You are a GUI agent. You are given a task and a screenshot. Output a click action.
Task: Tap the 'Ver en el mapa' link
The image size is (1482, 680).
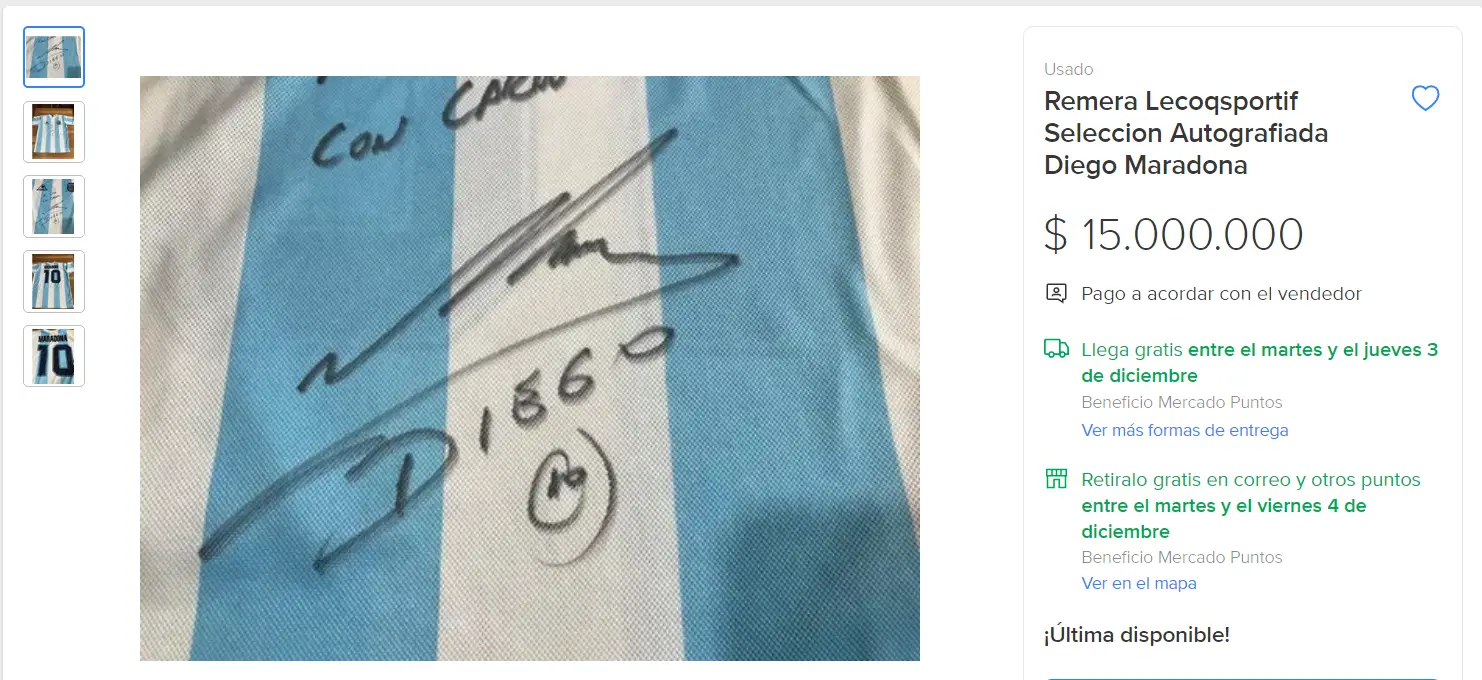pyautogui.click(x=1138, y=583)
